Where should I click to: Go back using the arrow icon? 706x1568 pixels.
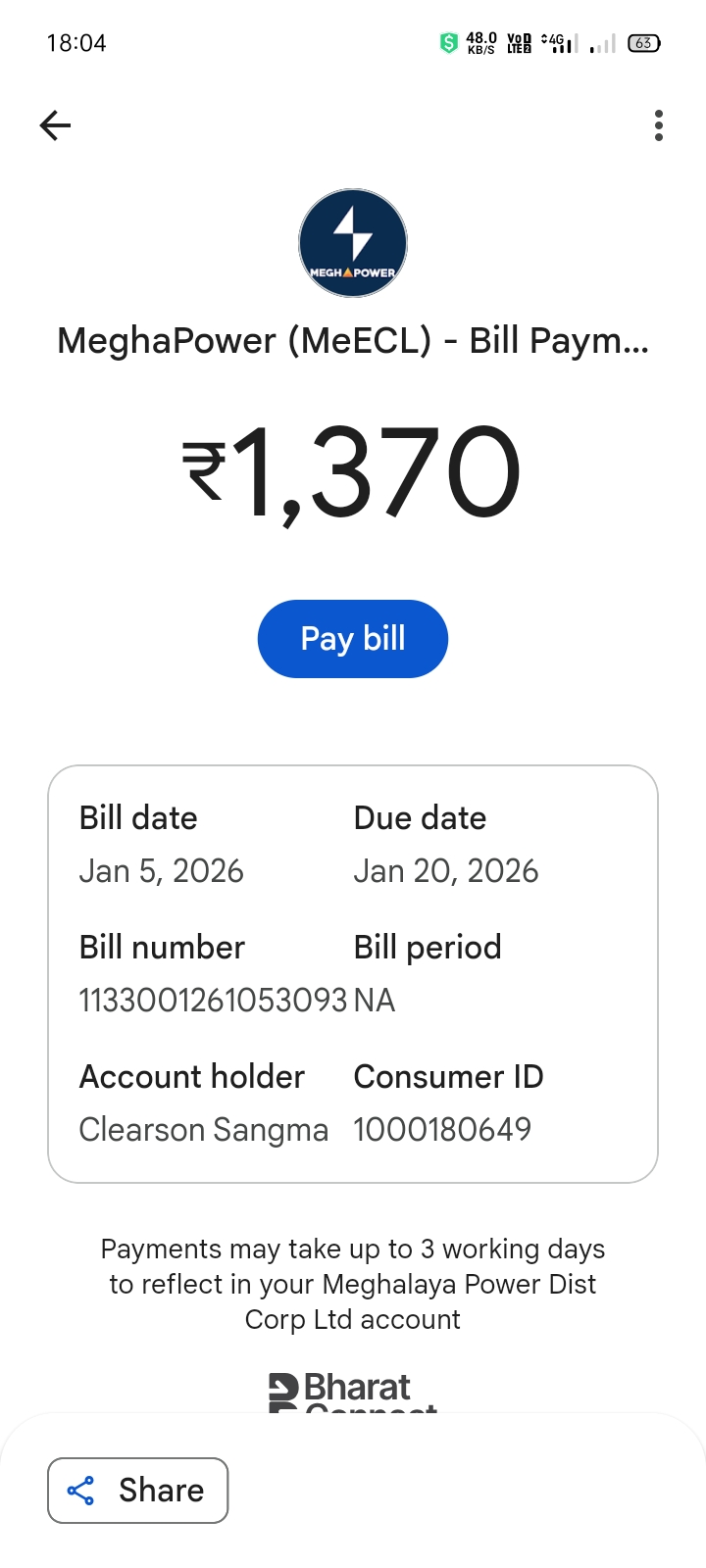click(56, 125)
